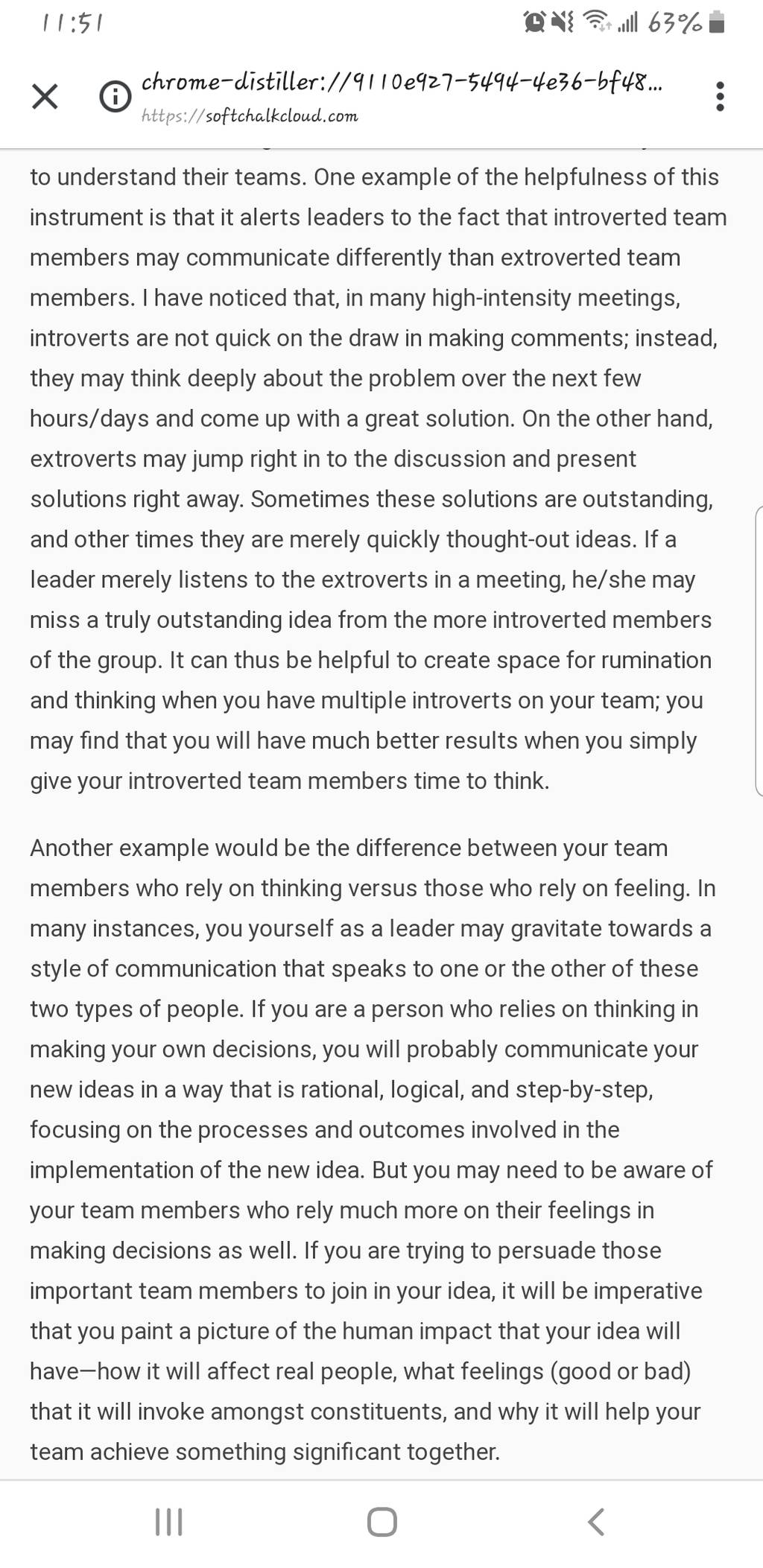Screen dimensions: 763x1568
Task: View site information via the info icon
Action: point(115,97)
